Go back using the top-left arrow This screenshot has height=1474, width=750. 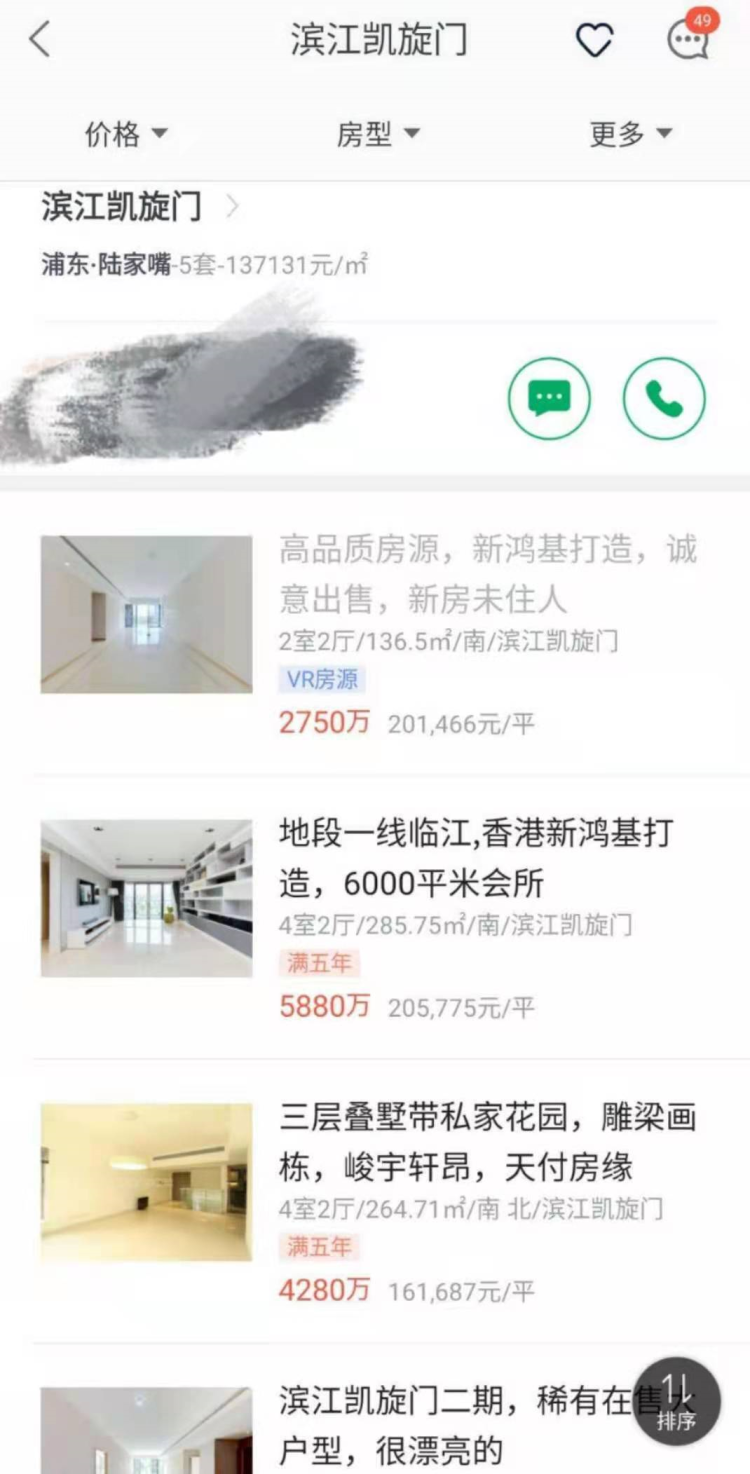tap(39, 41)
